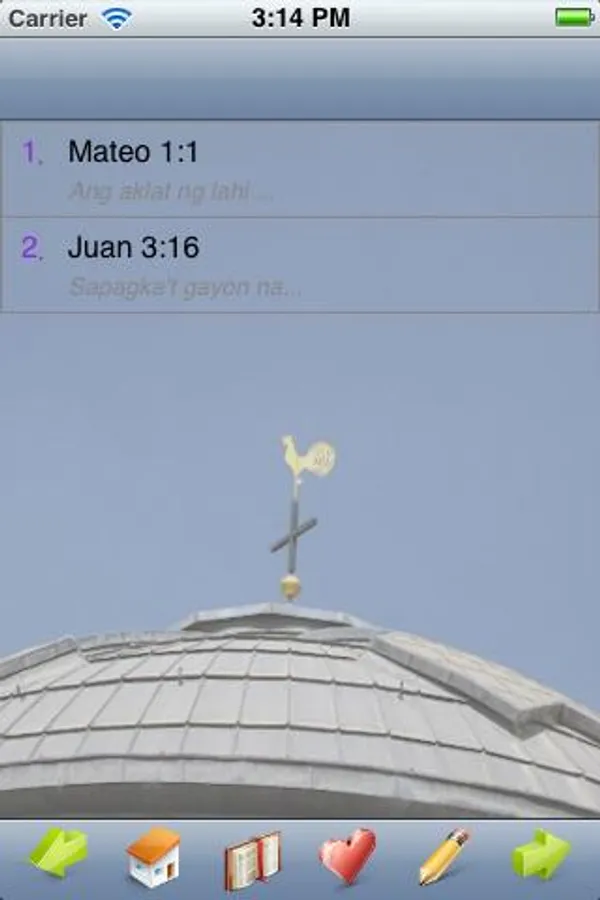Open the Juan 3:16 verse entry
This screenshot has height=900, width=600.
300,265
